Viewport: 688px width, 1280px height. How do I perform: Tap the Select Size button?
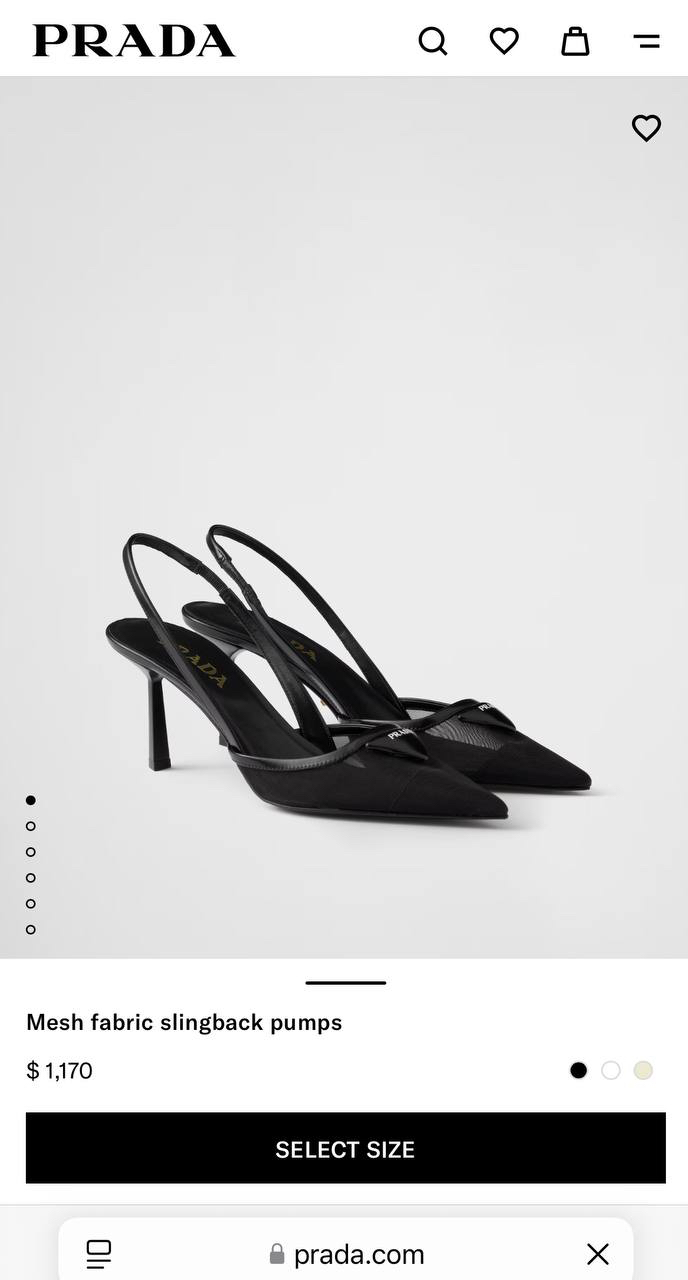[x=345, y=1149]
